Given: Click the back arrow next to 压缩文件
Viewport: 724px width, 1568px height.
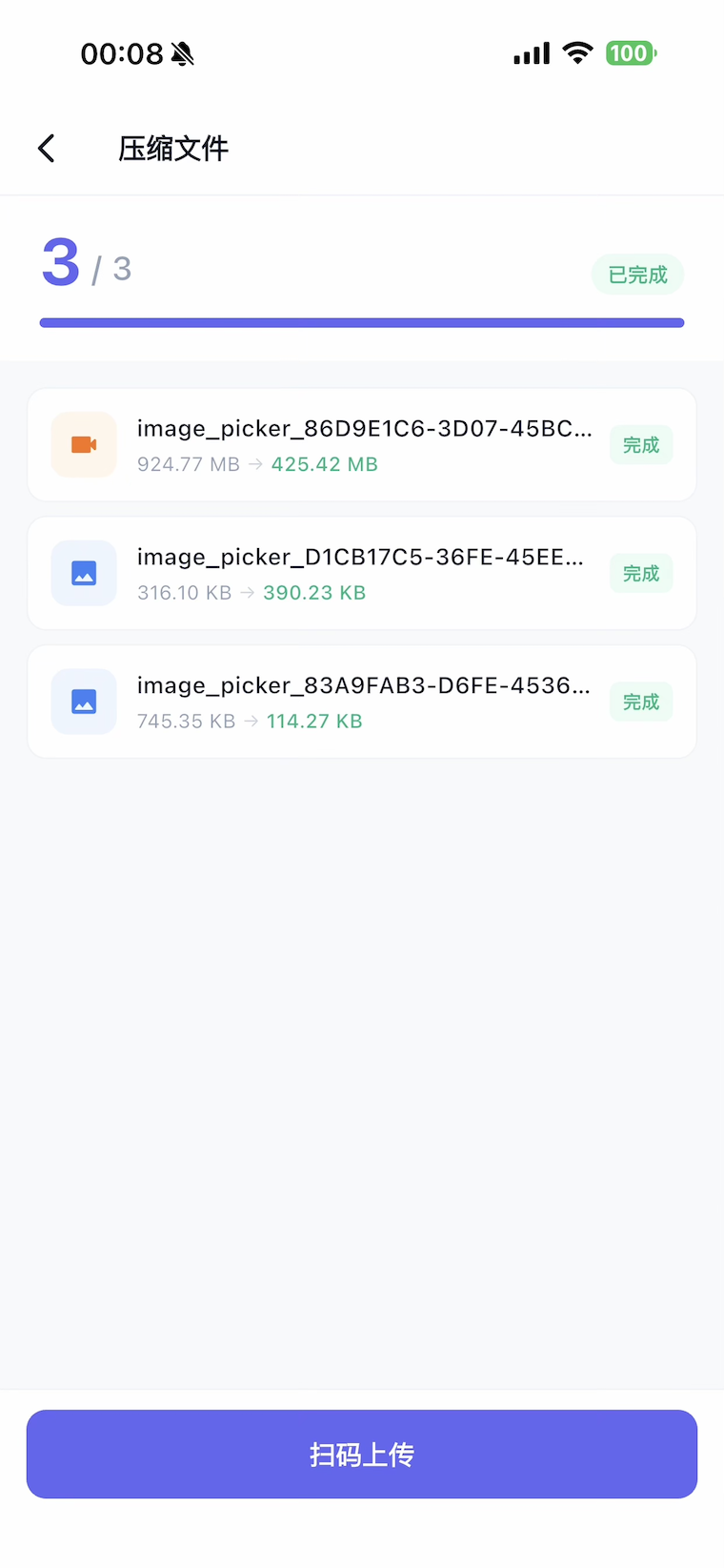Looking at the screenshot, I should tap(46, 148).
